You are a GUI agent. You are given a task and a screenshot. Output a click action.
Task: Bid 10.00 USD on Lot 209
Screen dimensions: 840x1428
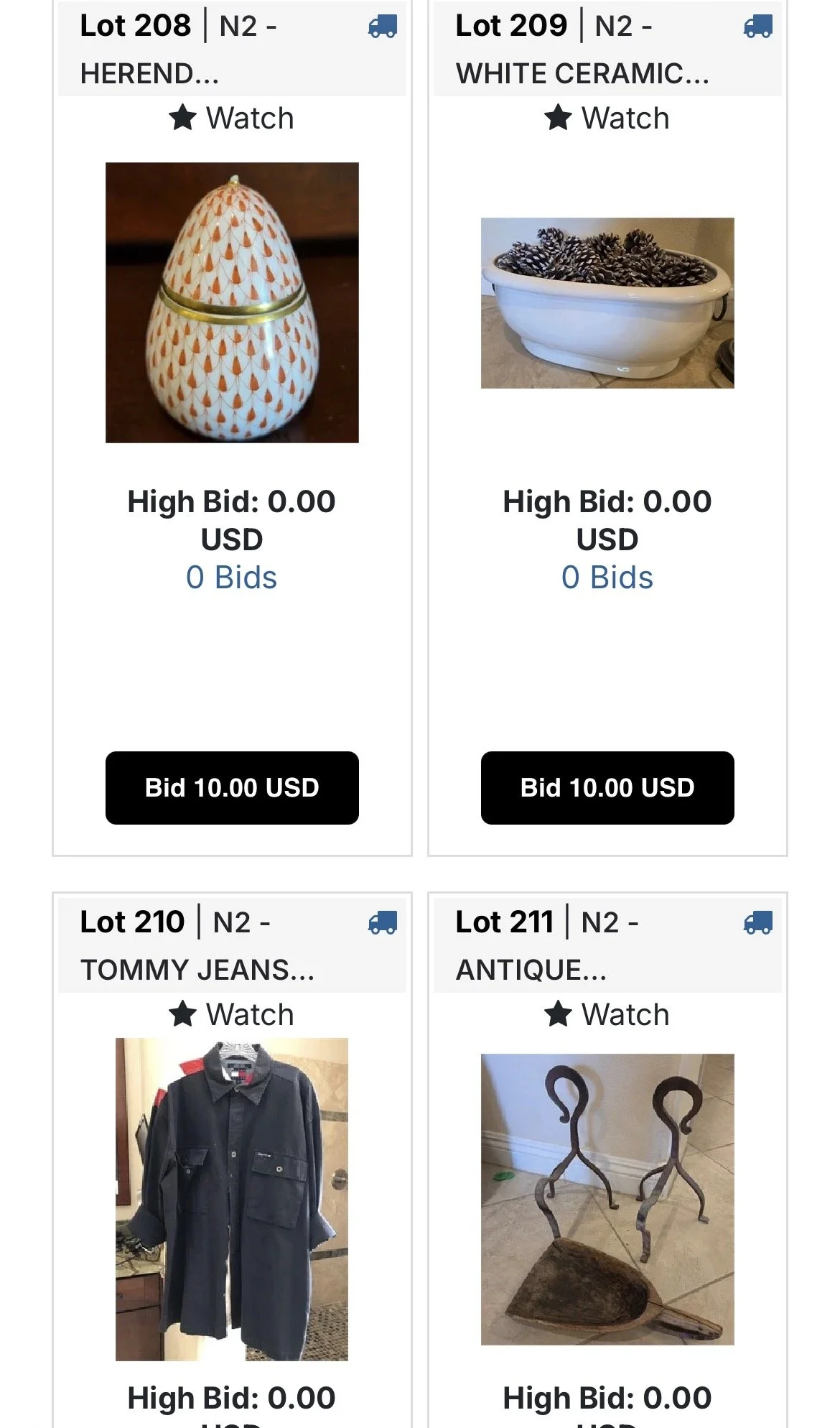coord(607,788)
